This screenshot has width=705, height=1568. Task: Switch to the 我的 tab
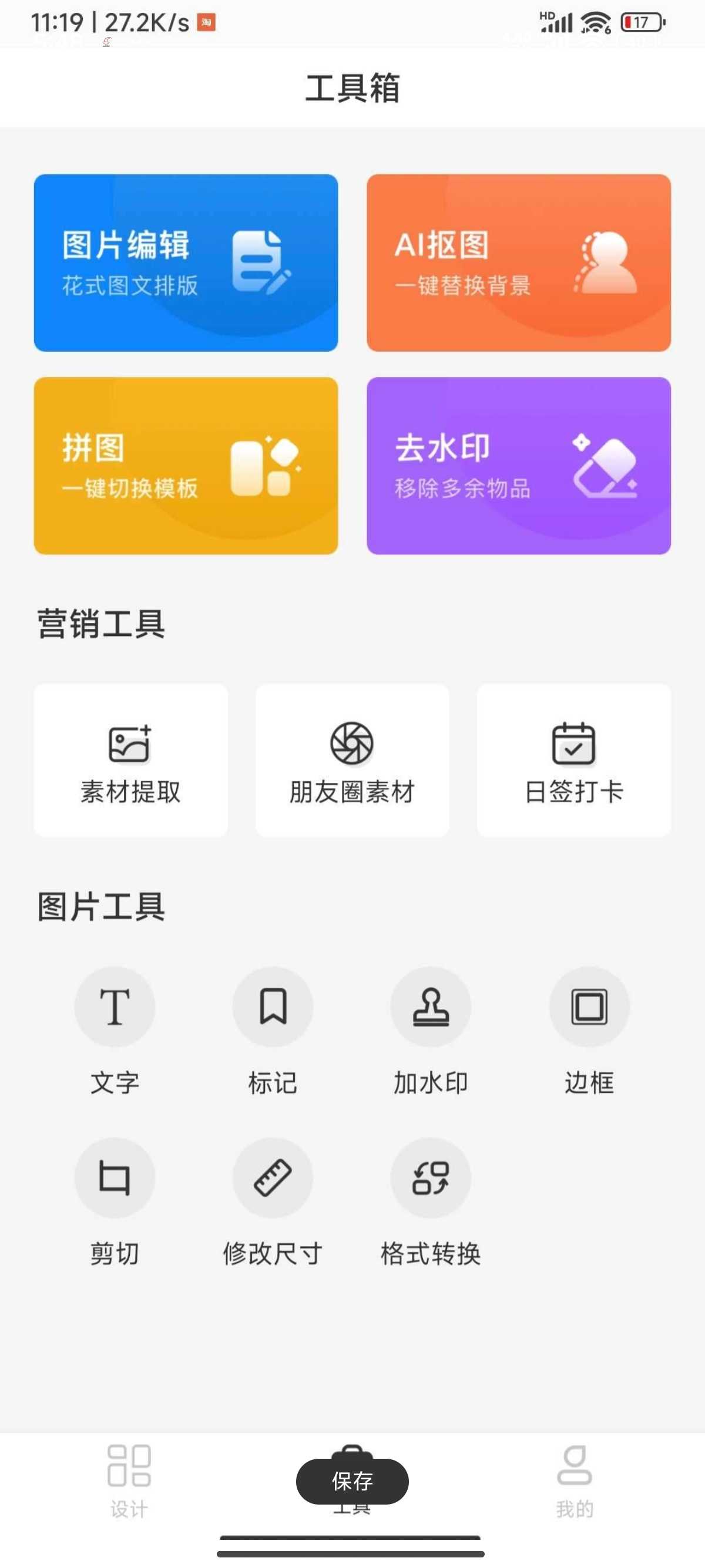tap(574, 1482)
